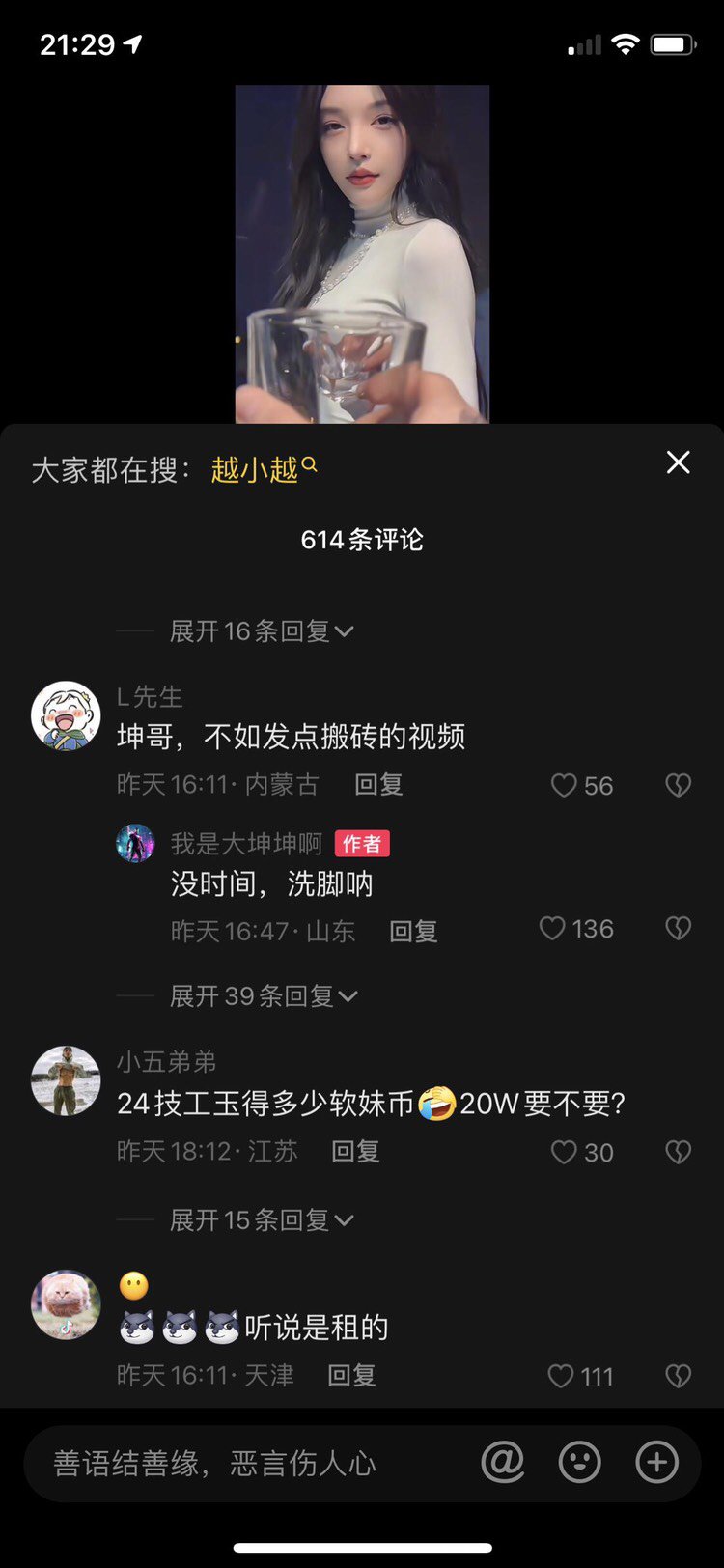Like the 听说是租的 comment
Viewport: 724px width, 1568px height.
coord(579,1376)
